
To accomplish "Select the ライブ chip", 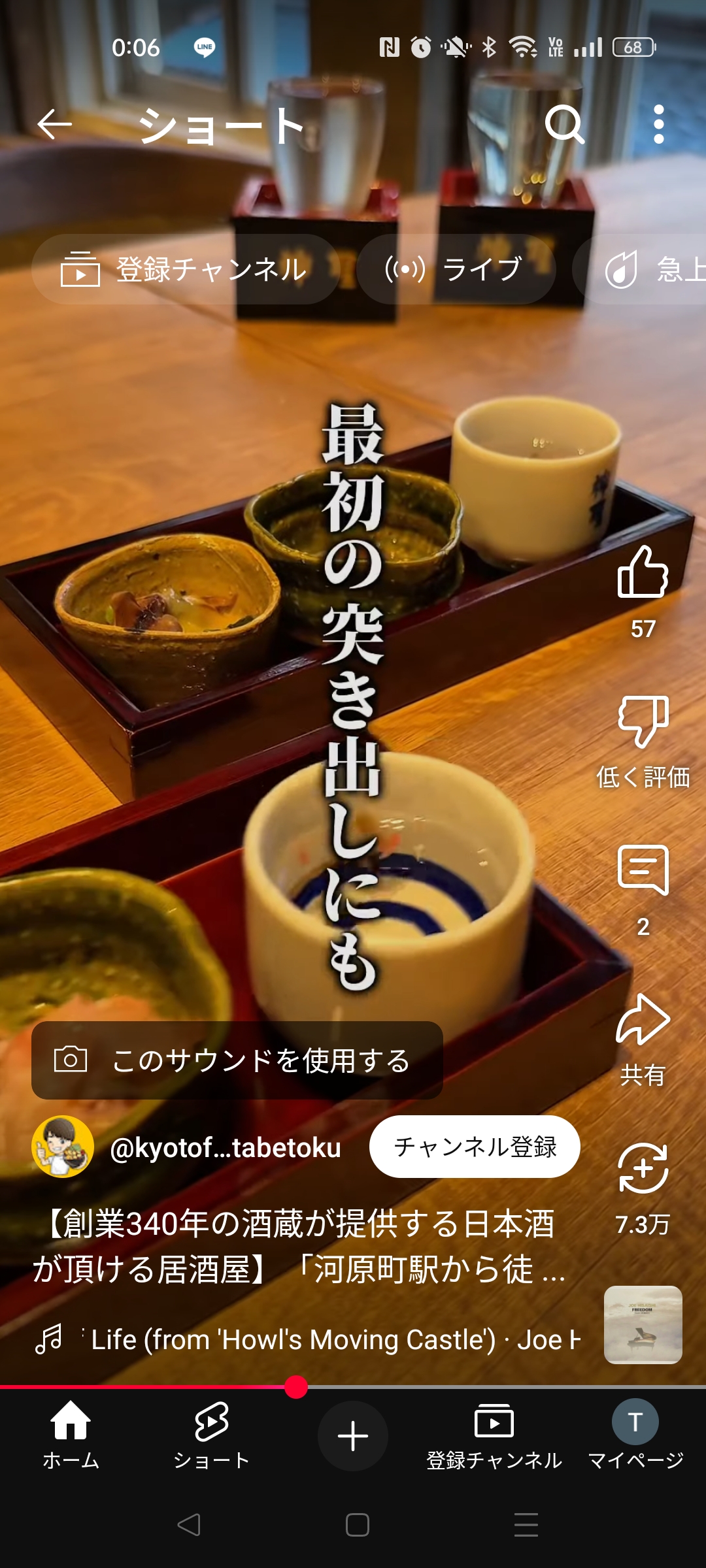I will pos(456,269).
